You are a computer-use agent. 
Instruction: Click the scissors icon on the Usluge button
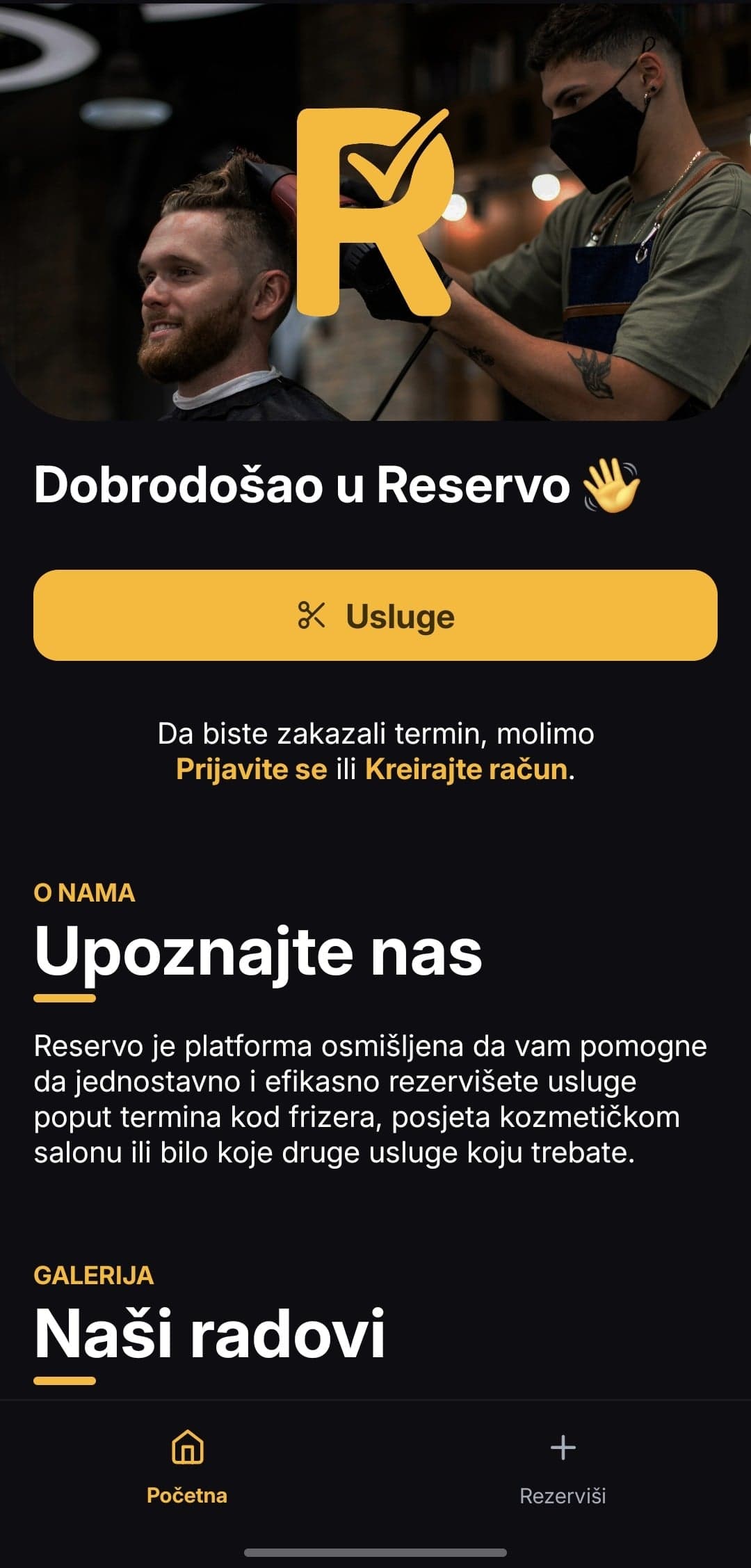point(312,615)
